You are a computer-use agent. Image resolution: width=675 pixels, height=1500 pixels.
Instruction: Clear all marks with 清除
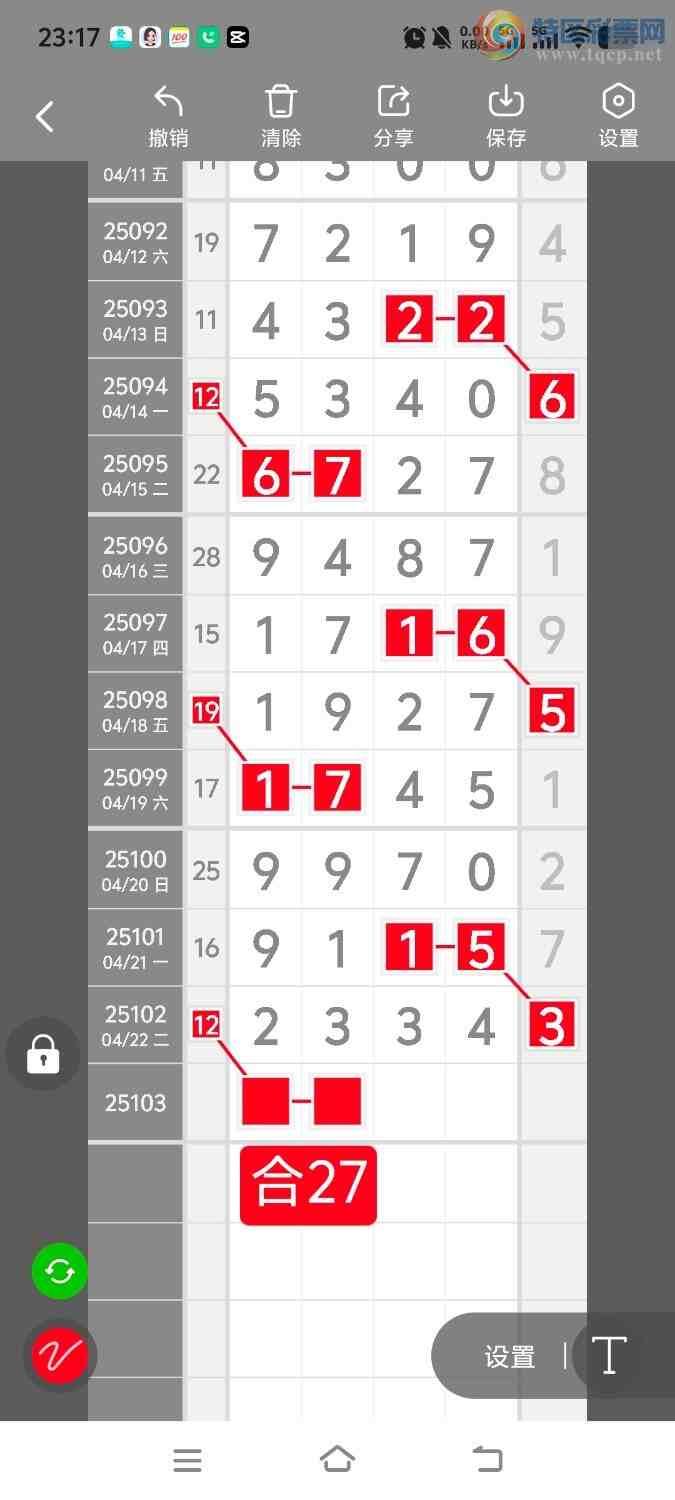point(281,116)
